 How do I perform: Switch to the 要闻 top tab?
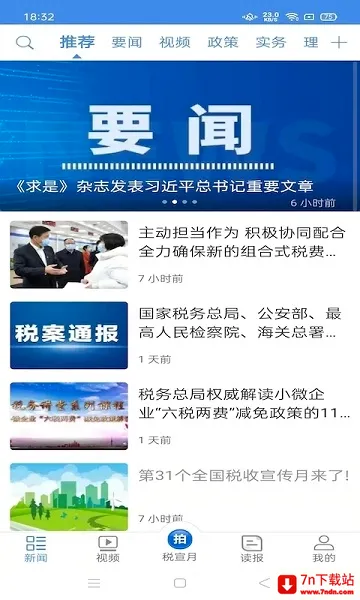(x=127, y=42)
